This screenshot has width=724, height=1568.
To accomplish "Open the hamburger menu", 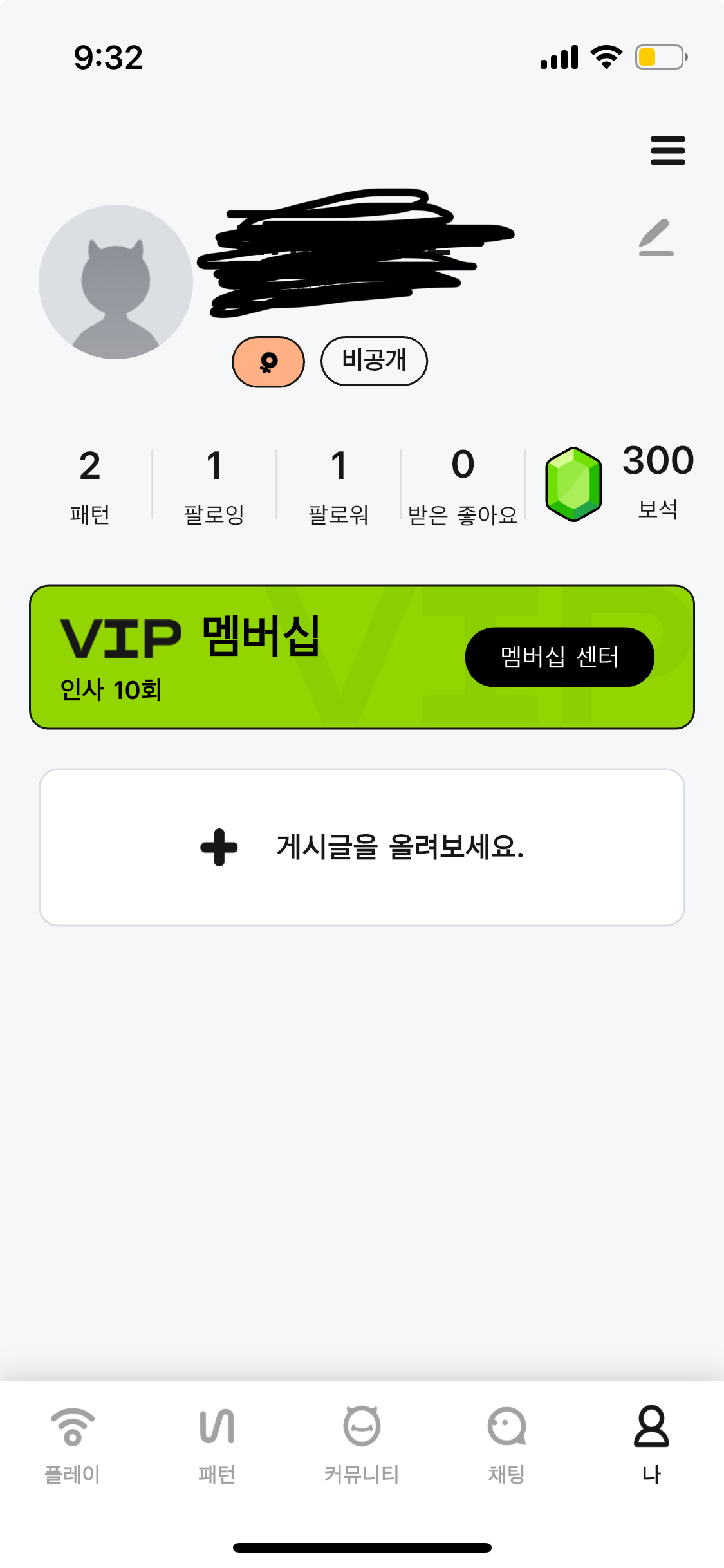I will [667, 151].
